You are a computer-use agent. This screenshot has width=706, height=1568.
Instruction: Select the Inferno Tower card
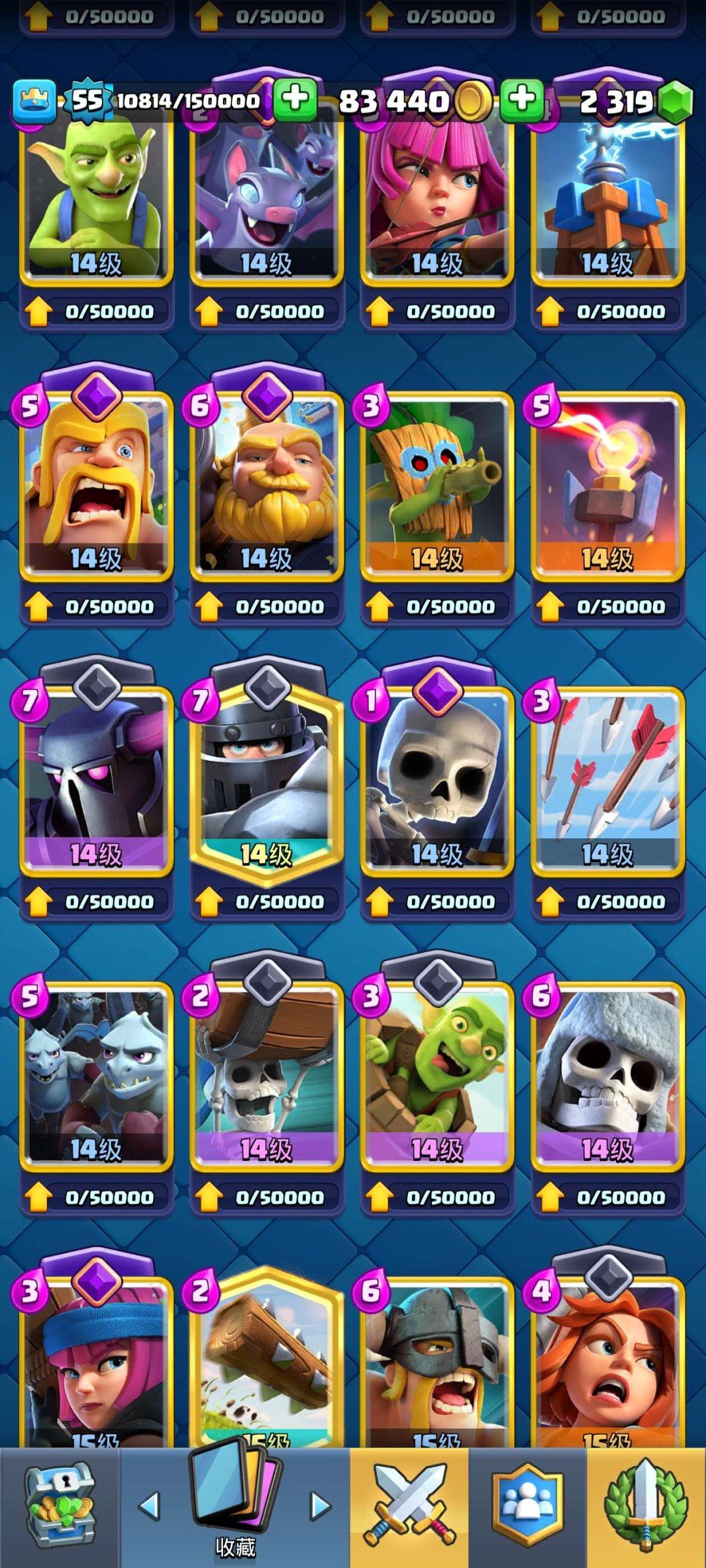point(607,483)
